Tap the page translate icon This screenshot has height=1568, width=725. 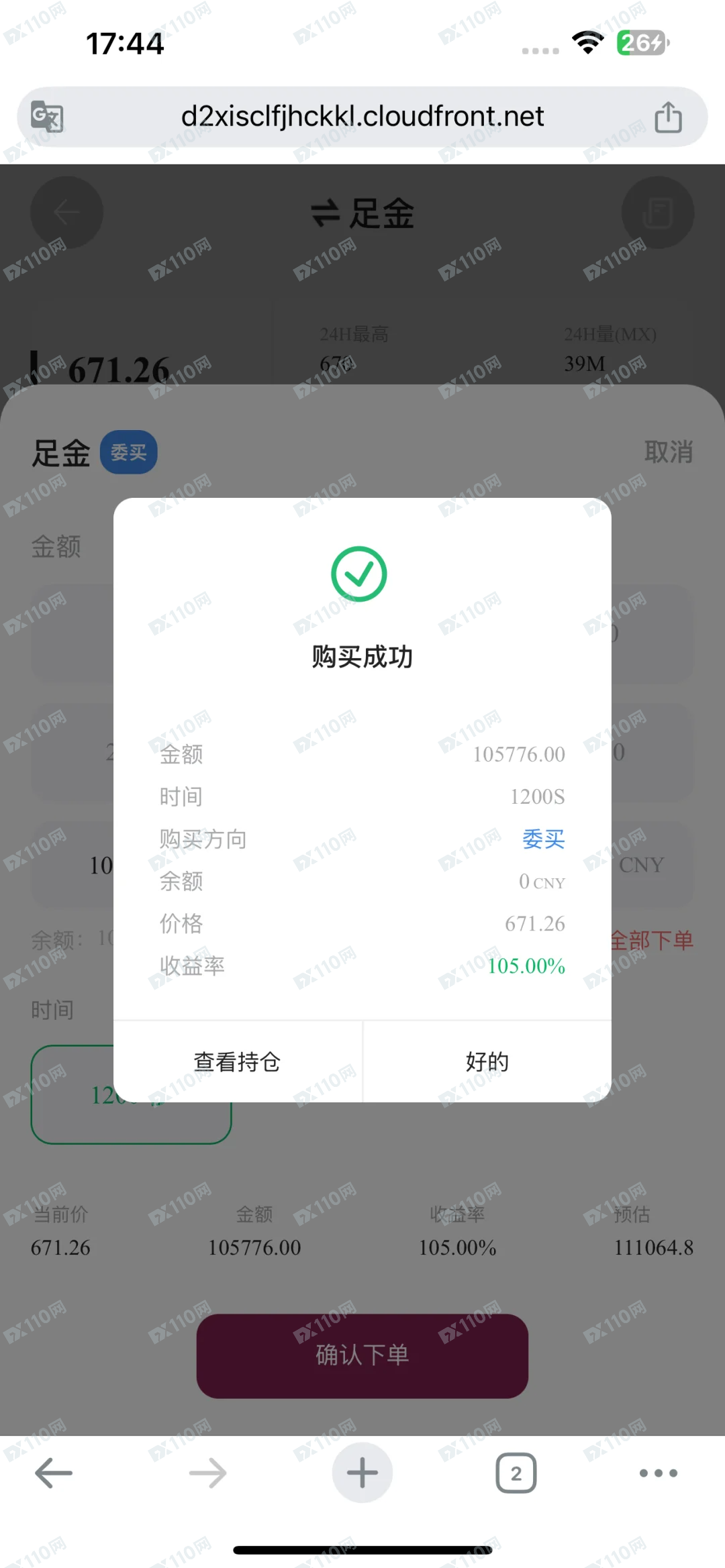47,117
